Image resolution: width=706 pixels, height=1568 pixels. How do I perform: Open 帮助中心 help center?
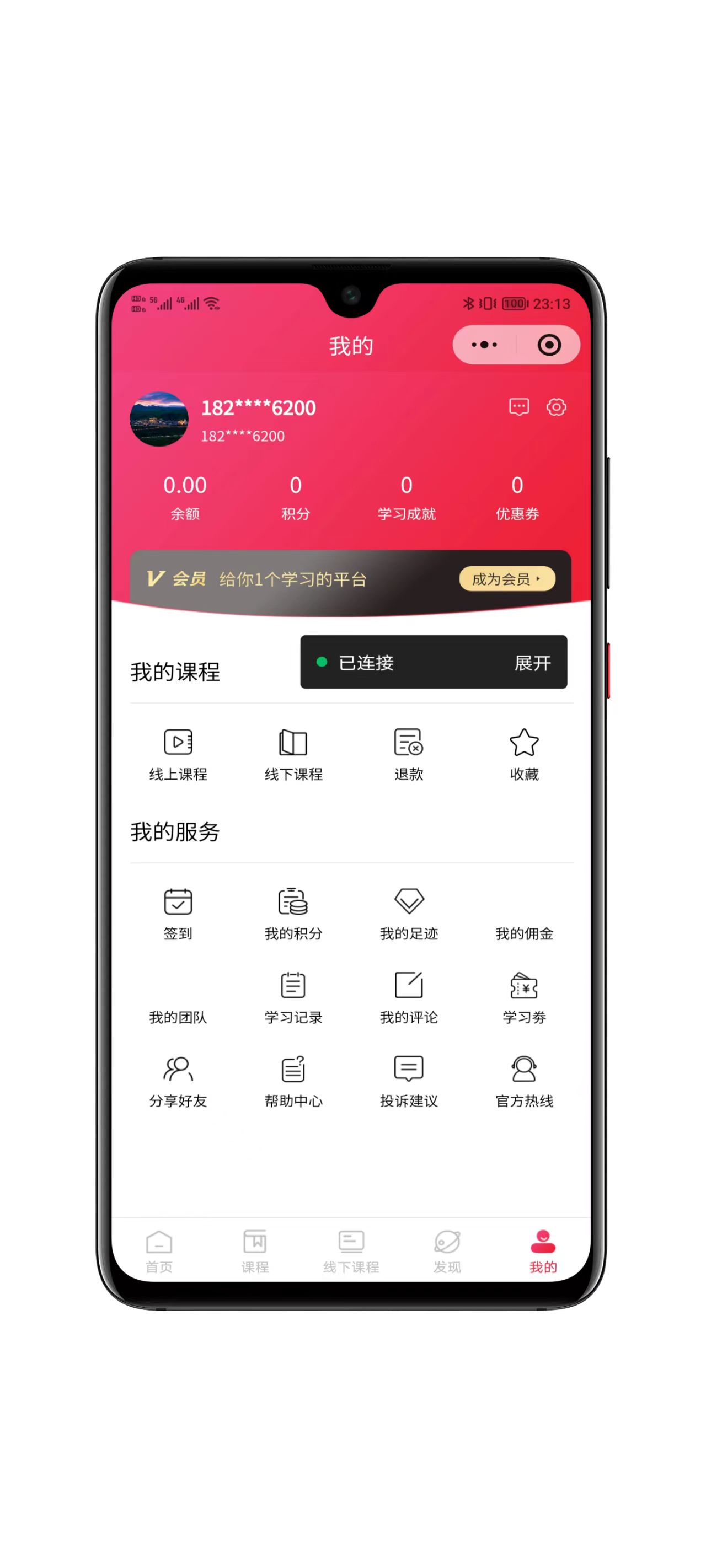click(x=293, y=1081)
